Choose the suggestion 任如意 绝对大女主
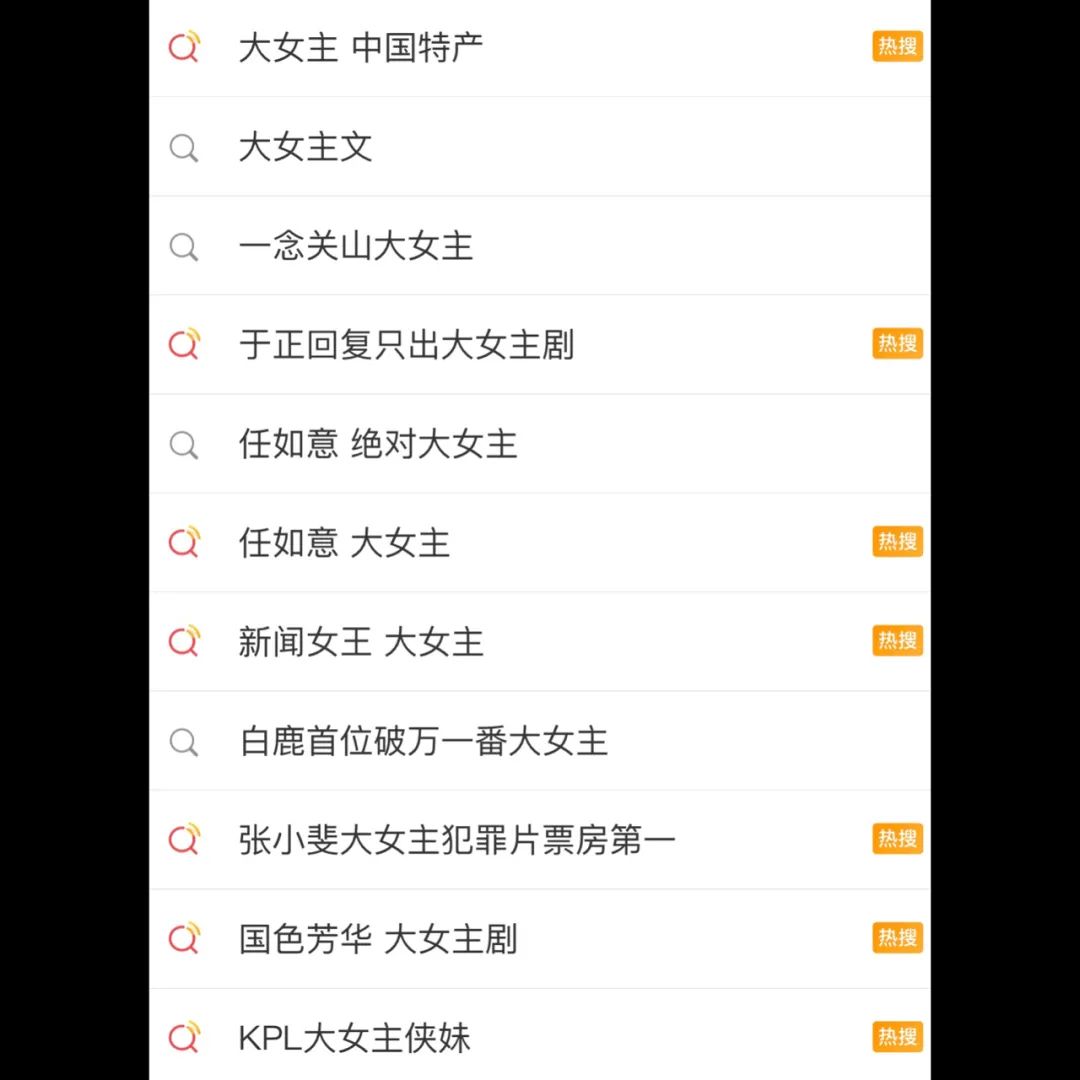 click(x=539, y=444)
